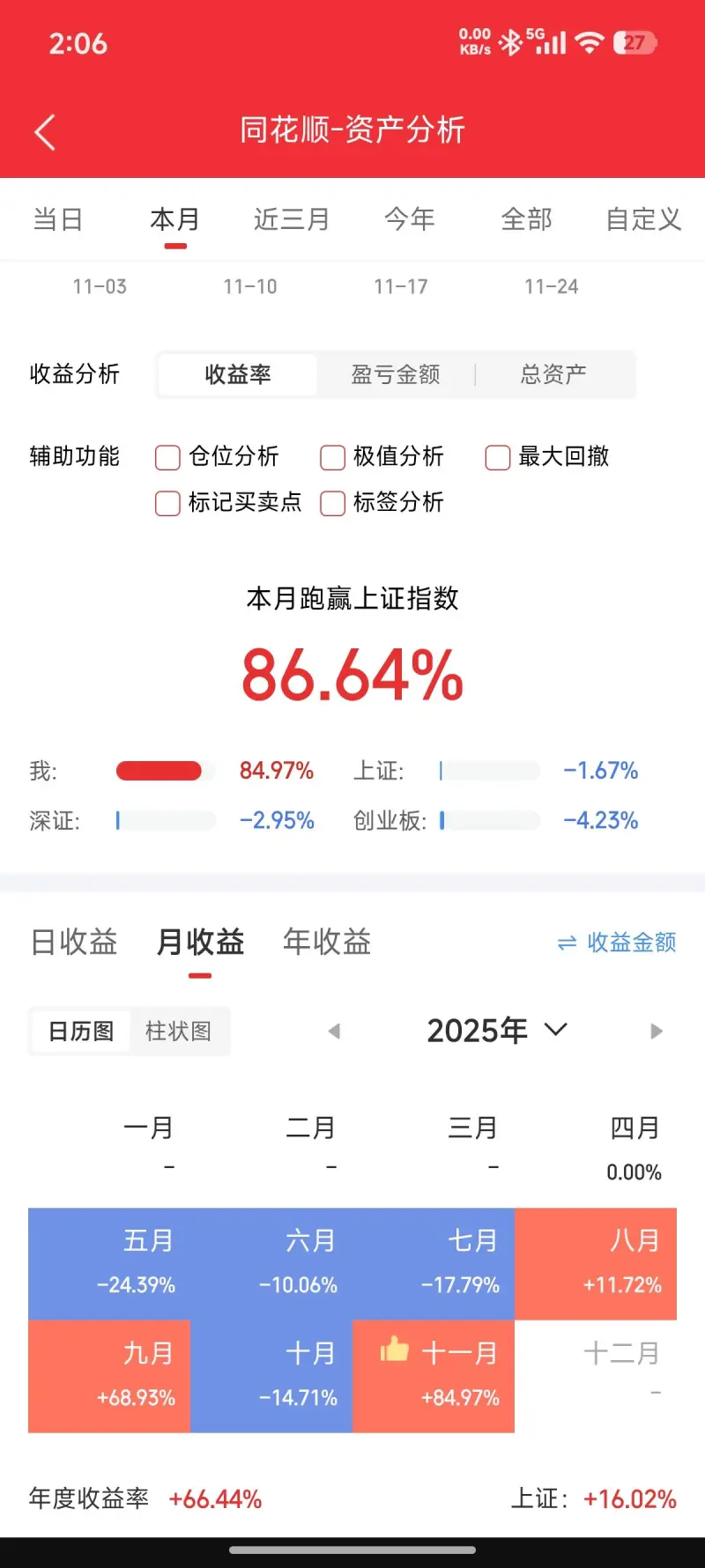Open the 九月 +68.93% month cell
Image resolution: width=705 pixels, height=1568 pixels.
click(109, 1375)
